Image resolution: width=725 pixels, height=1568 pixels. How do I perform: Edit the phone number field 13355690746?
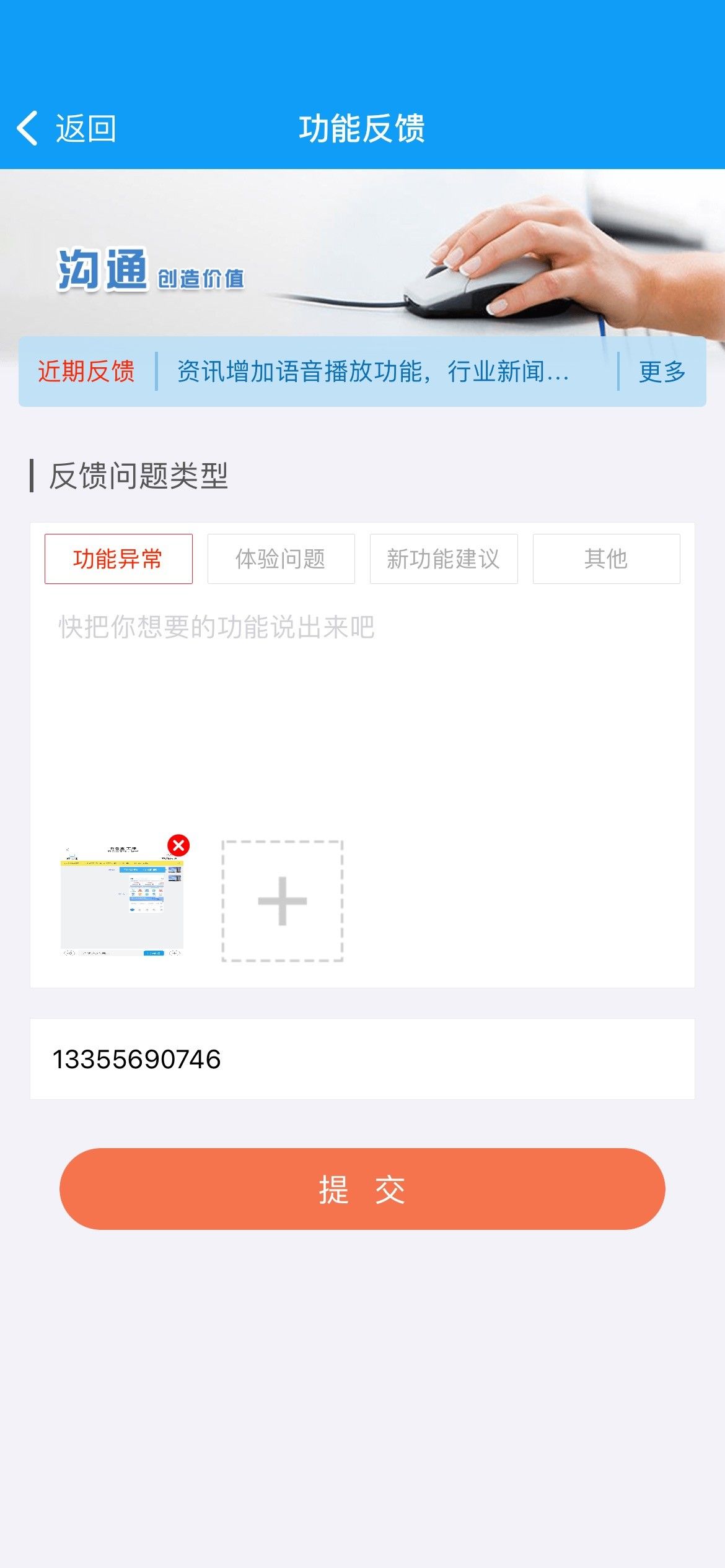click(362, 1059)
